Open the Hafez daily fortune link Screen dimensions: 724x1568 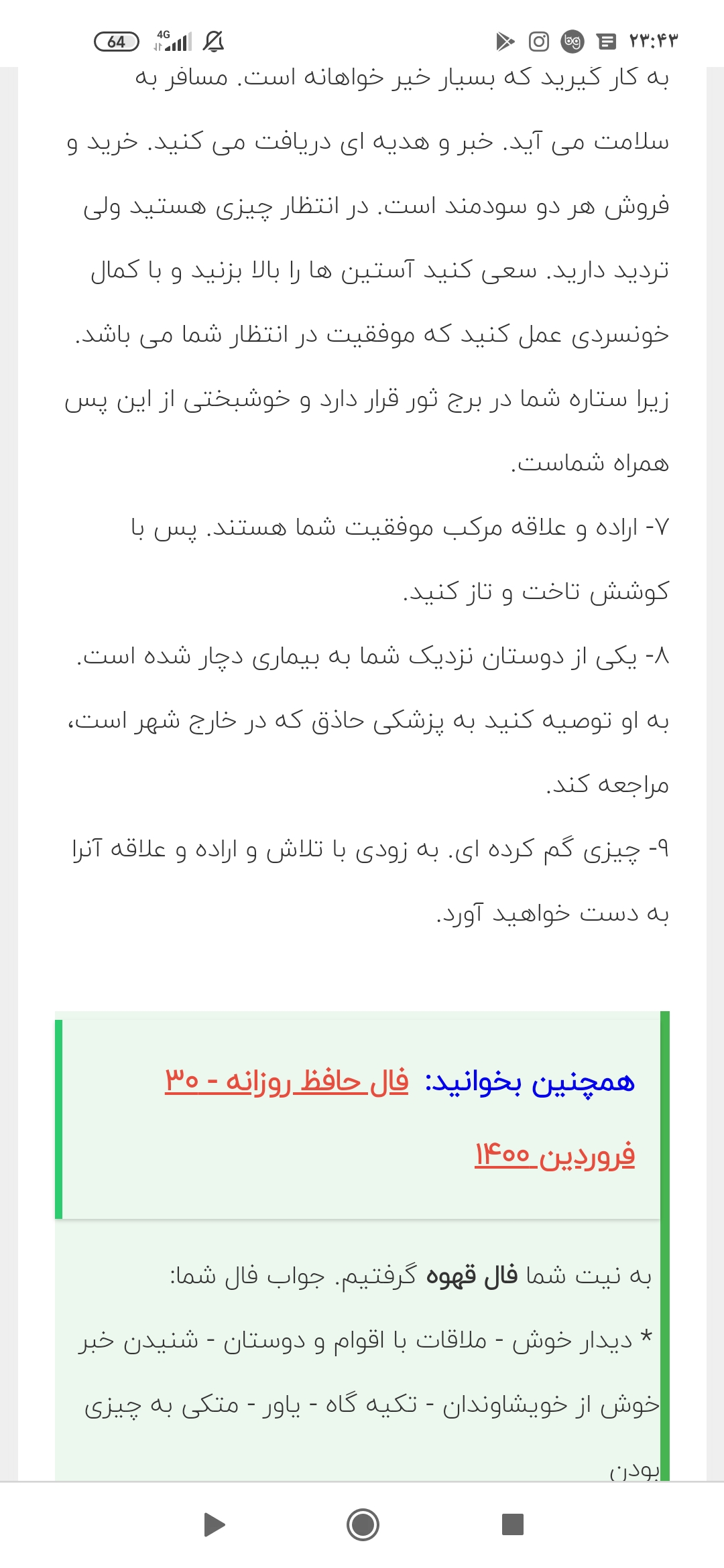pyautogui.click(x=287, y=1082)
